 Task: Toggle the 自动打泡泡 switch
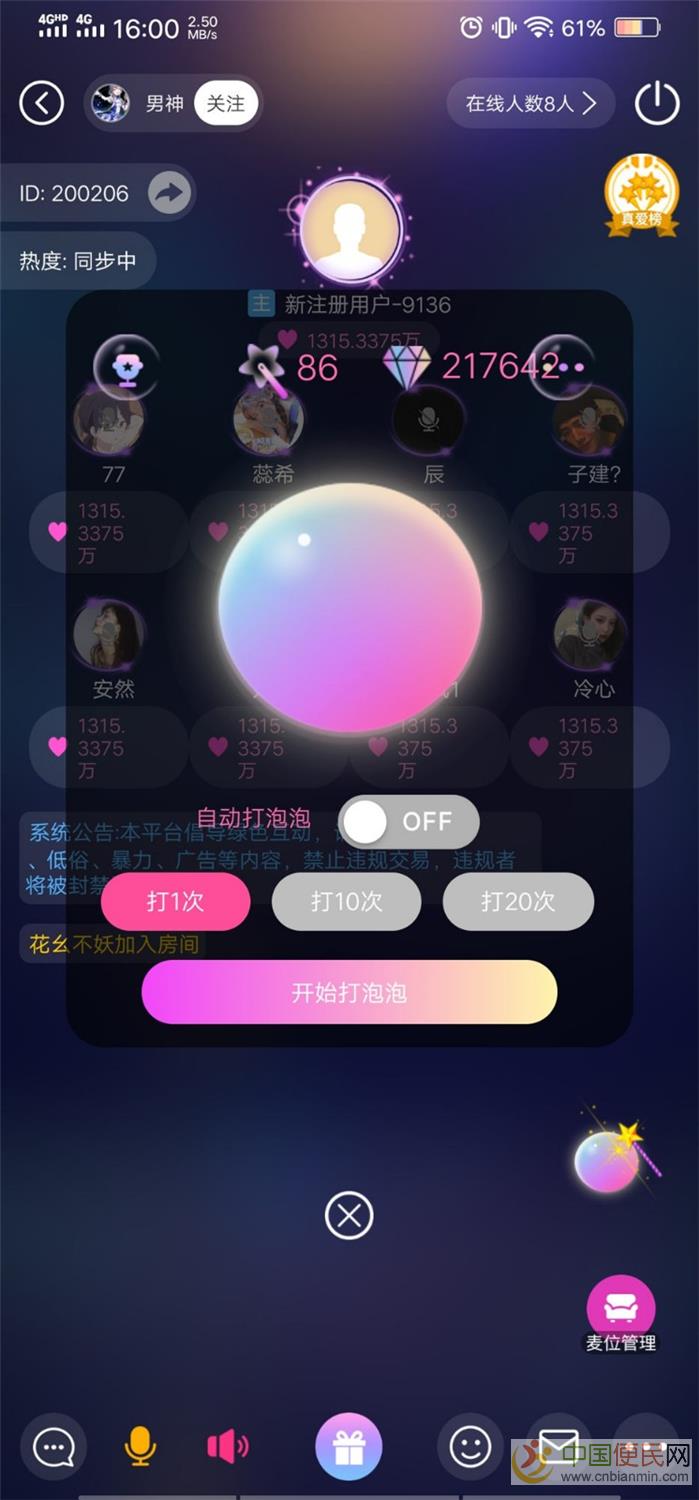click(x=409, y=822)
